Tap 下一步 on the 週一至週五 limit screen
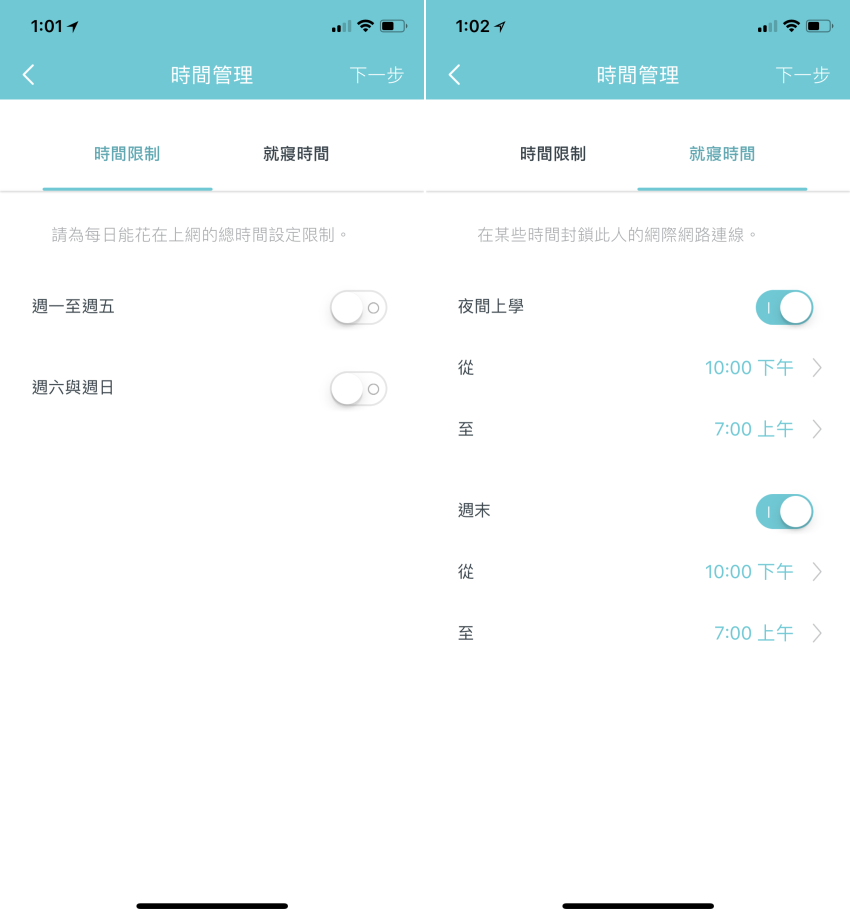The height and width of the screenshot is (918, 850). (377, 75)
